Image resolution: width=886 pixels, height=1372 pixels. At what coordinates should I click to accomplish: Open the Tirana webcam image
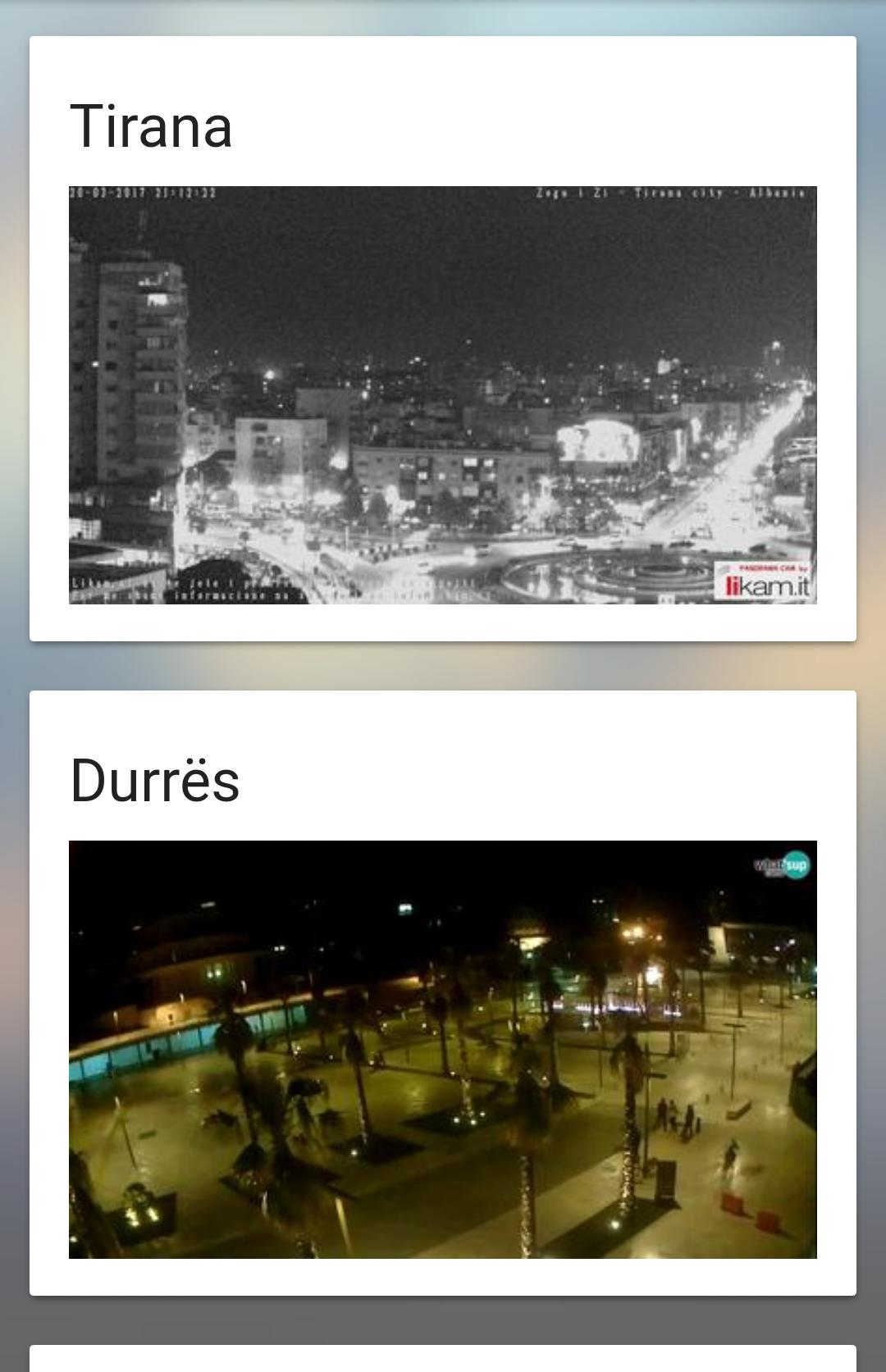pyautogui.click(x=443, y=394)
